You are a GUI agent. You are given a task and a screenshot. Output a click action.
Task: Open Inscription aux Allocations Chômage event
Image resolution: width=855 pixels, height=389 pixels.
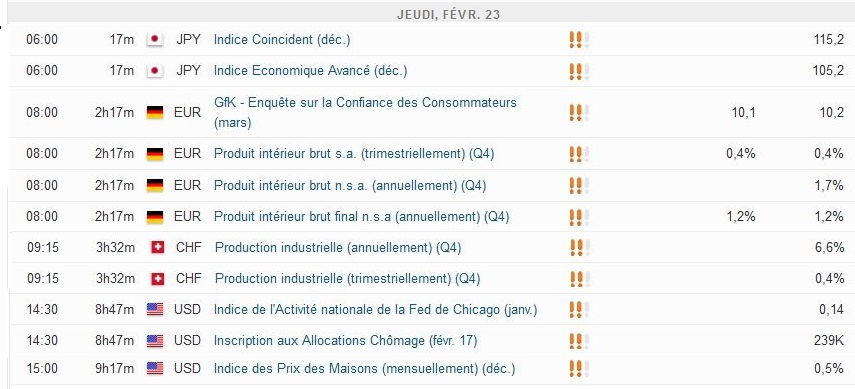(x=346, y=341)
